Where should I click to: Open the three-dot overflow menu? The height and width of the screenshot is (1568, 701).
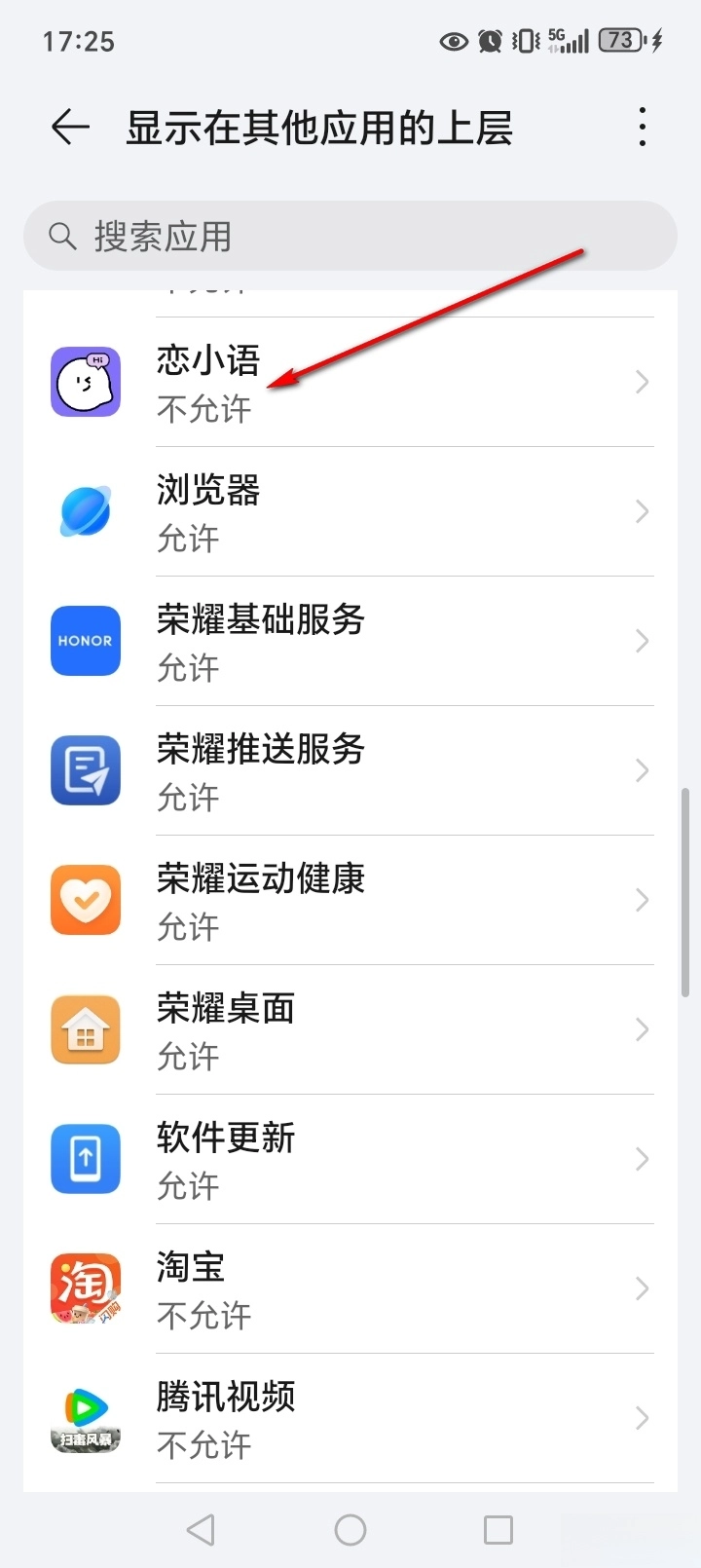[642, 128]
